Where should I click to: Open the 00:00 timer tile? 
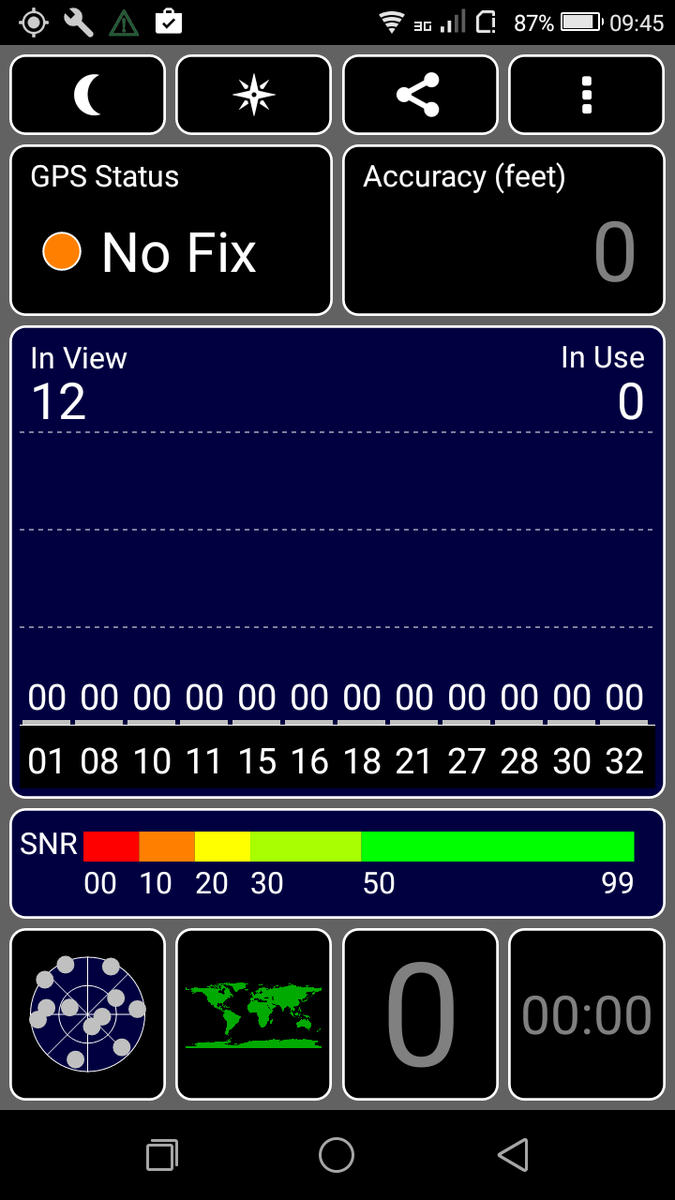click(586, 1015)
